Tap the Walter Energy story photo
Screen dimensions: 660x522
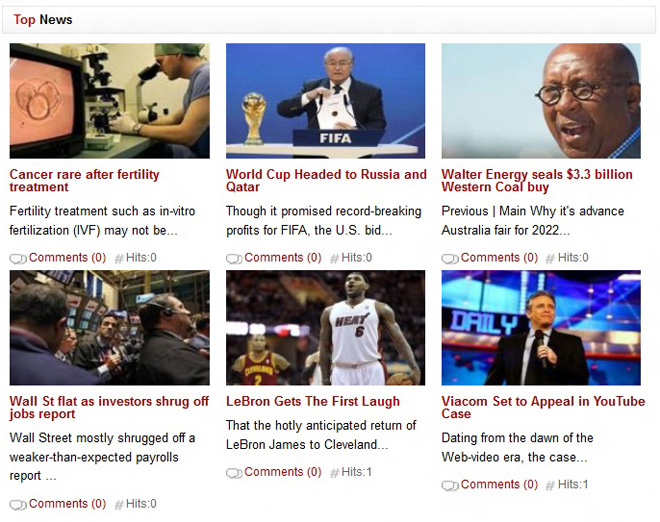(x=541, y=100)
